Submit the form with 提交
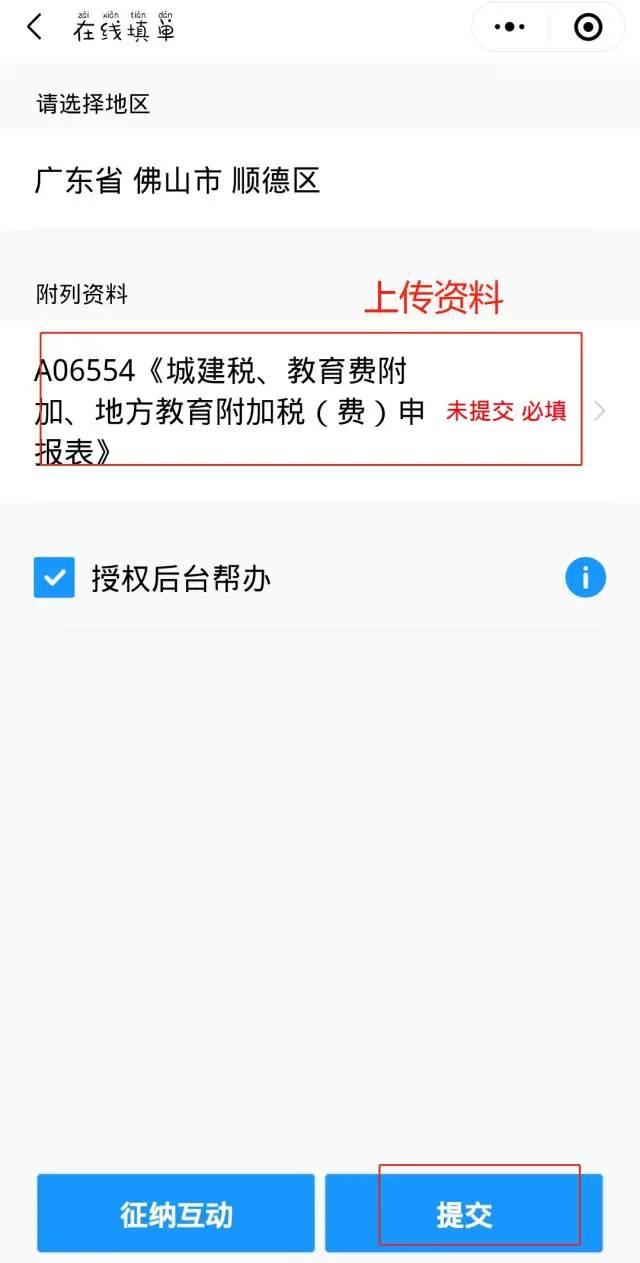Image resolution: width=640 pixels, height=1263 pixels. (x=464, y=1214)
